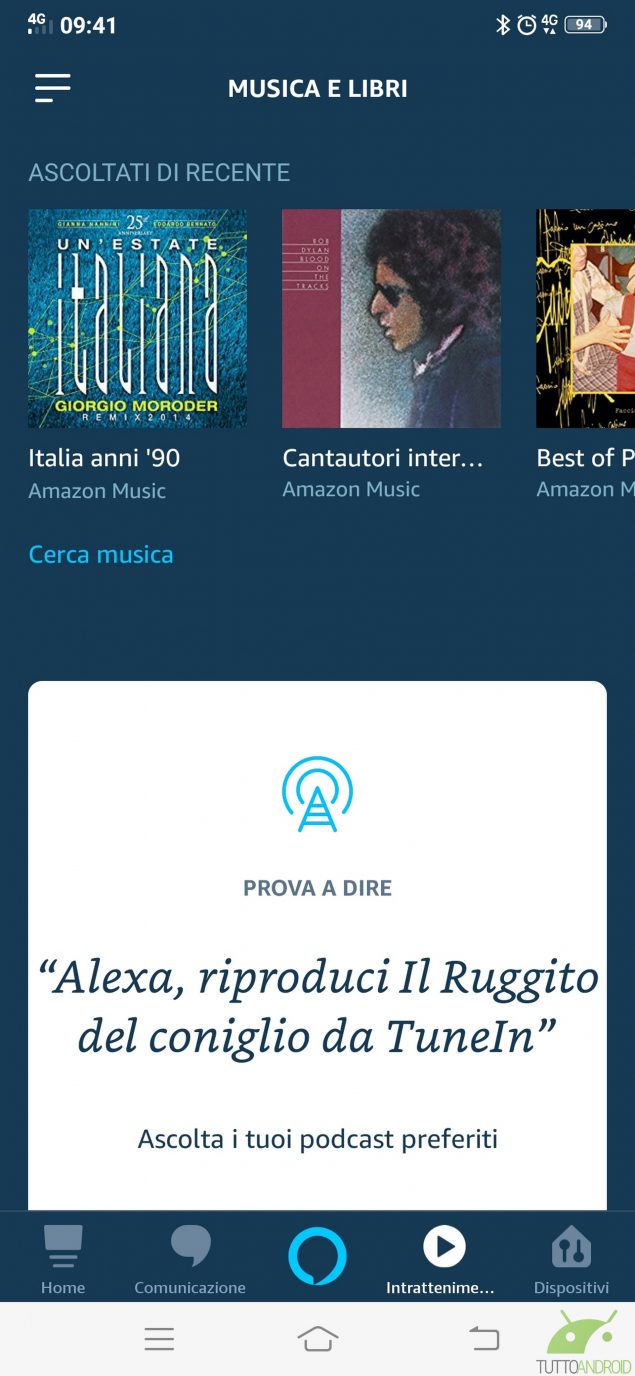The height and width of the screenshot is (1376, 635).
Task: Switch to the Comunicazione tab
Action: click(190, 1258)
